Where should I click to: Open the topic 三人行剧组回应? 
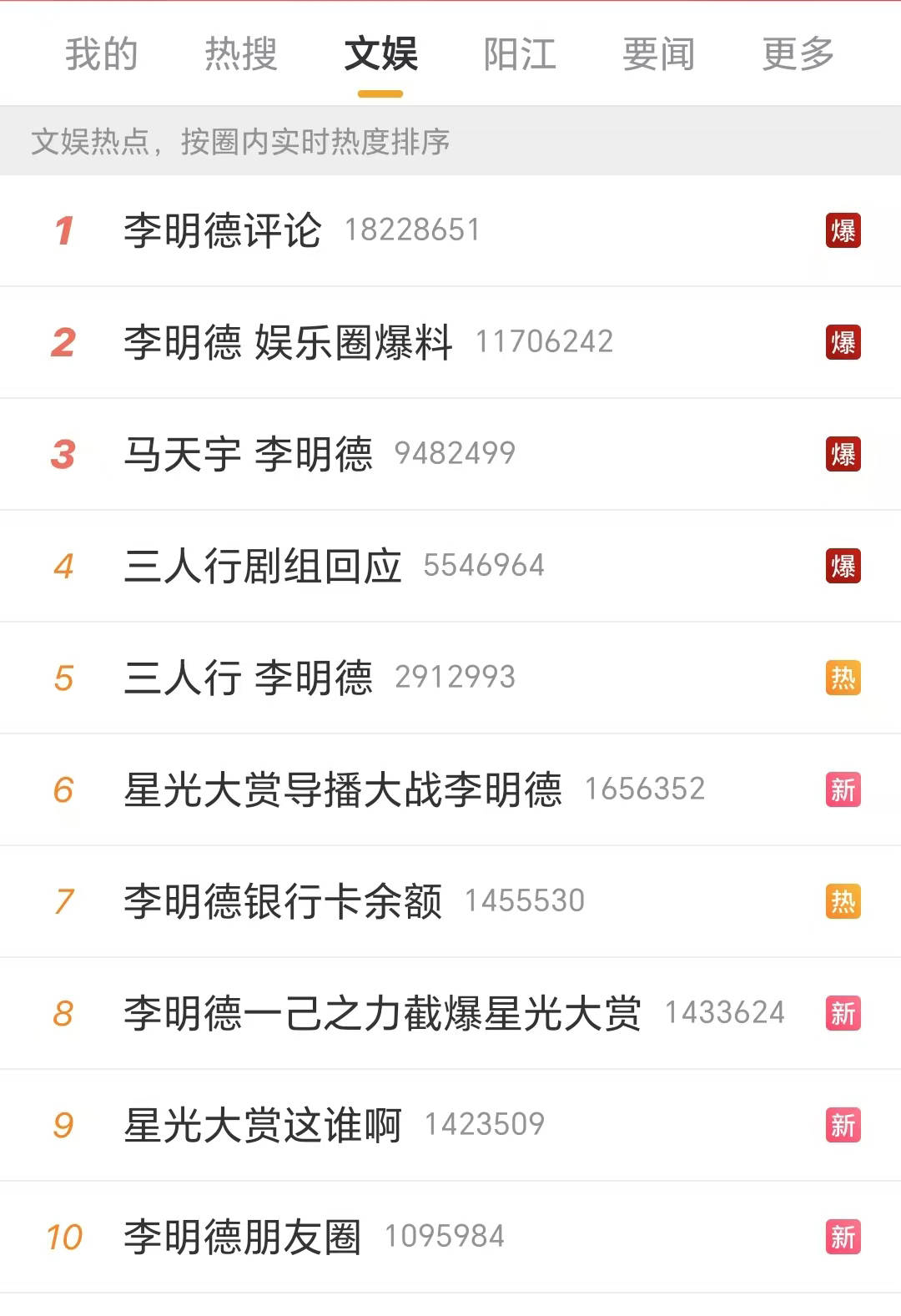point(263,566)
